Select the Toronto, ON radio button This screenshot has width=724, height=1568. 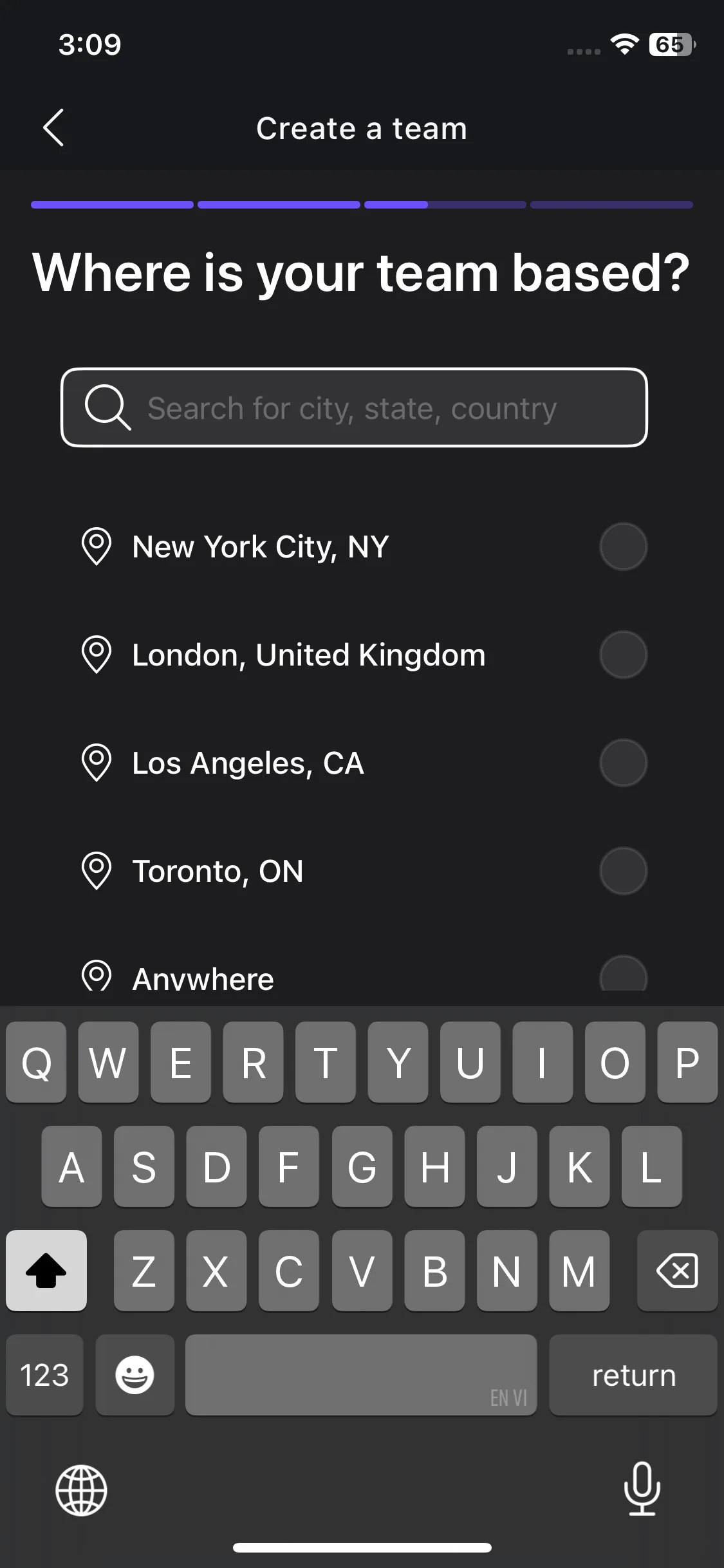coord(622,871)
